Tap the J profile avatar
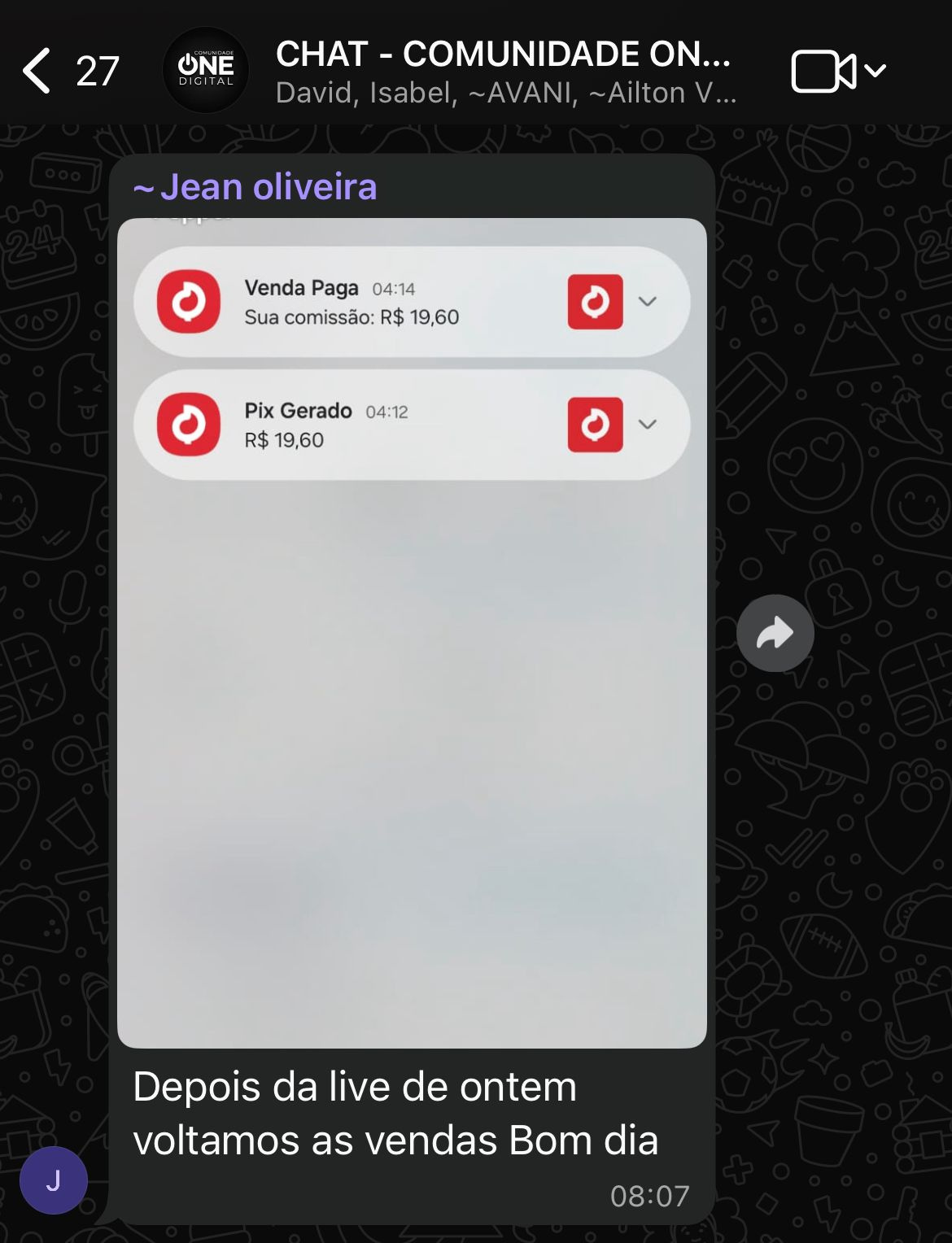Image resolution: width=952 pixels, height=1243 pixels. (54, 1180)
